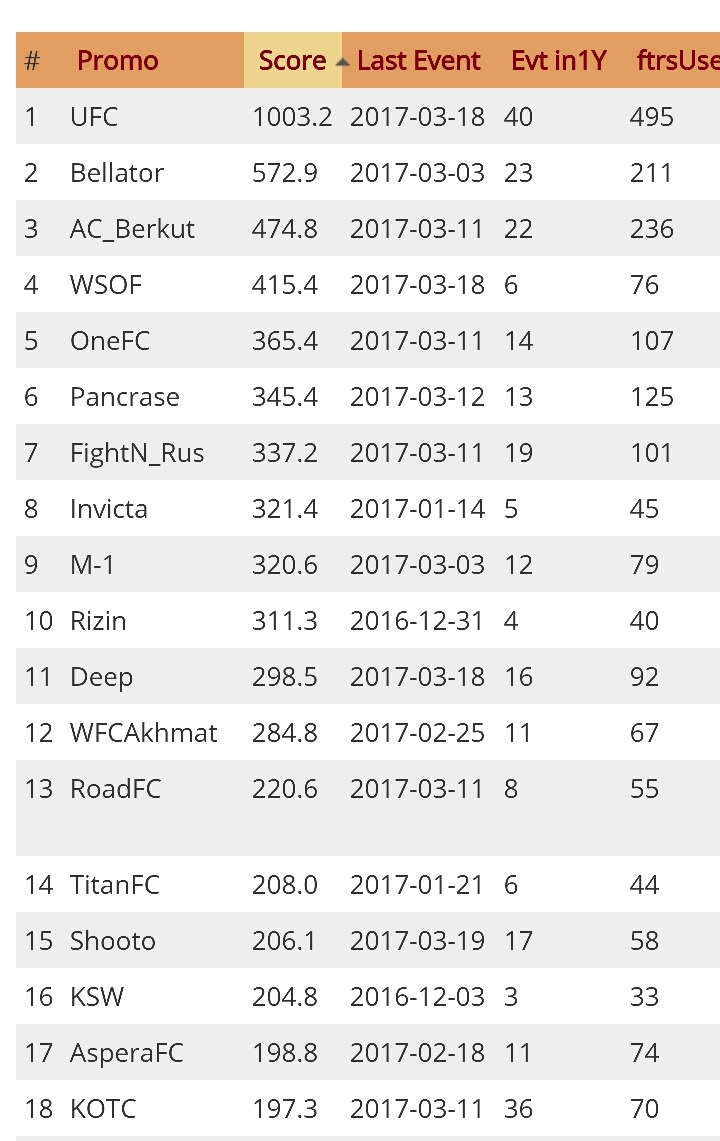Tap the Score column header
This screenshot has width=720, height=1141.
pos(292,61)
